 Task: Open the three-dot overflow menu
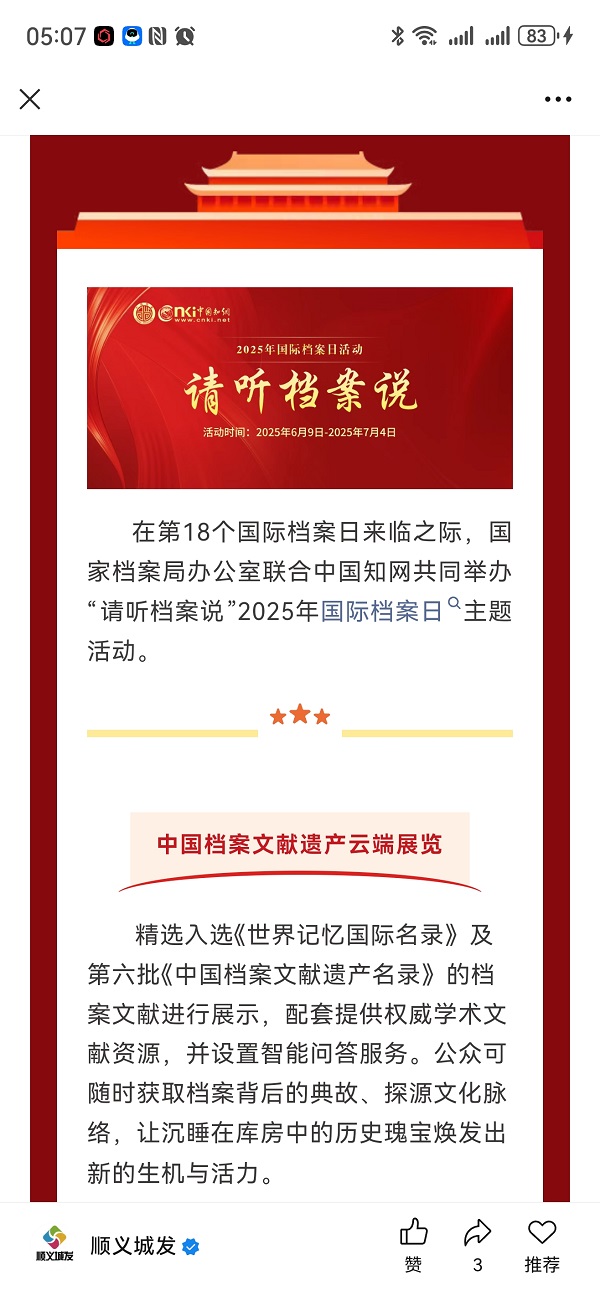557,99
